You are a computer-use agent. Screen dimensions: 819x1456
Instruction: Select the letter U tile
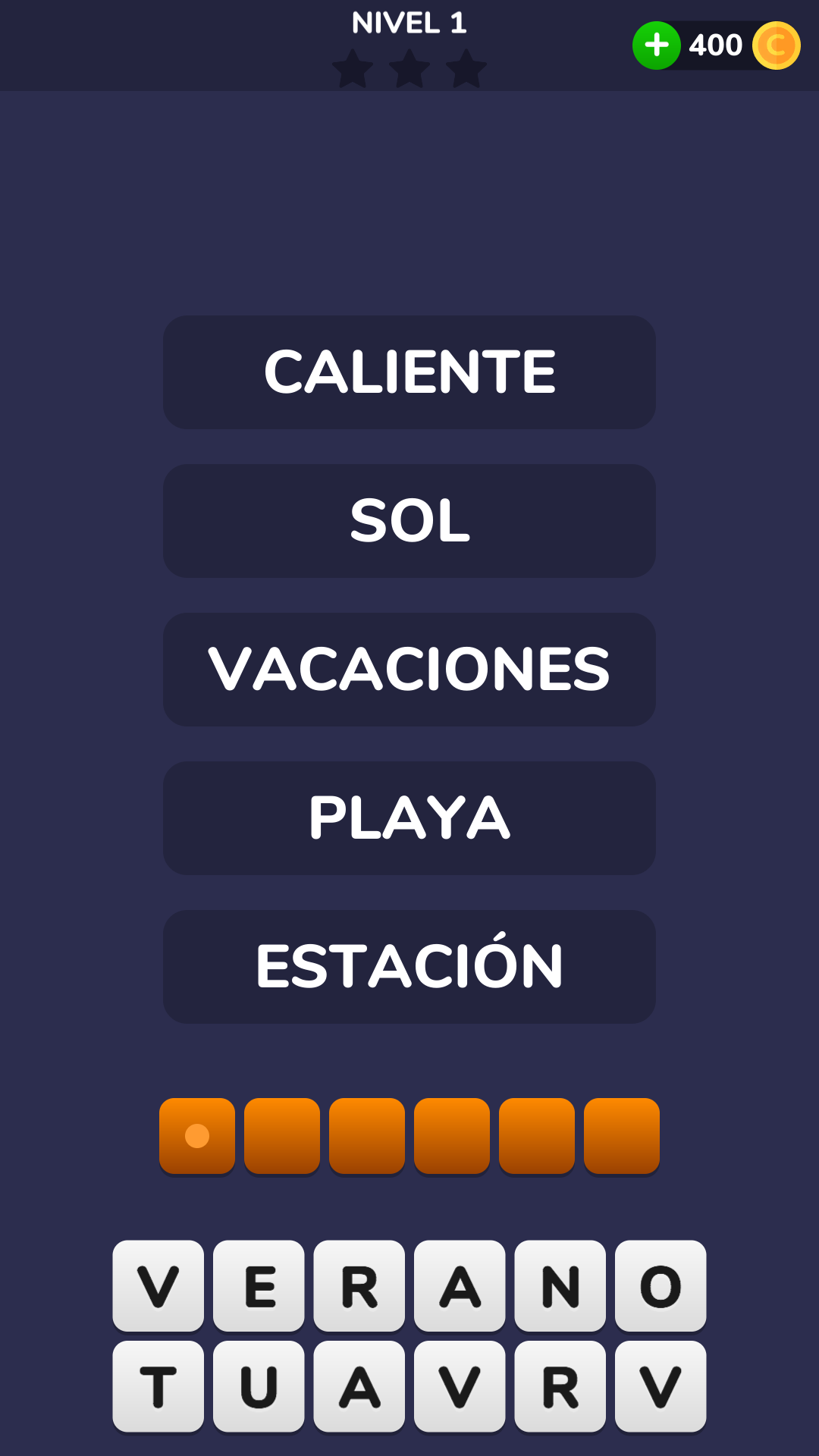click(259, 1386)
